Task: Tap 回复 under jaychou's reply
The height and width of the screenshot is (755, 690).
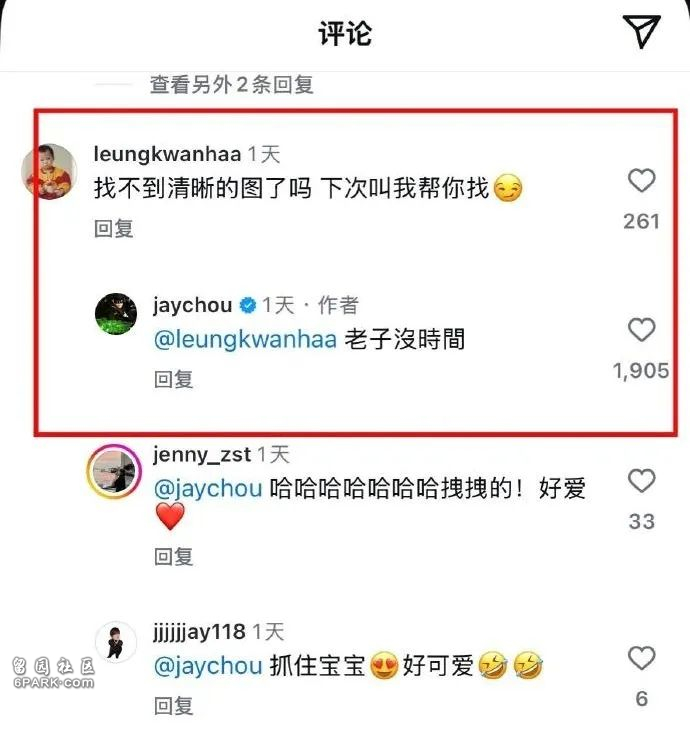Action: coord(173,379)
